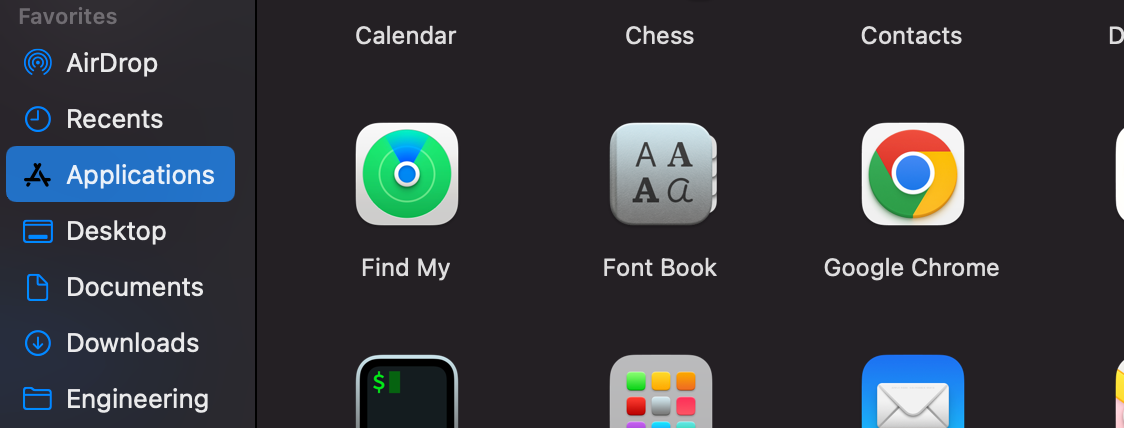
Task: Select the Launchpad grid app icon
Action: pyautogui.click(x=660, y=393)
